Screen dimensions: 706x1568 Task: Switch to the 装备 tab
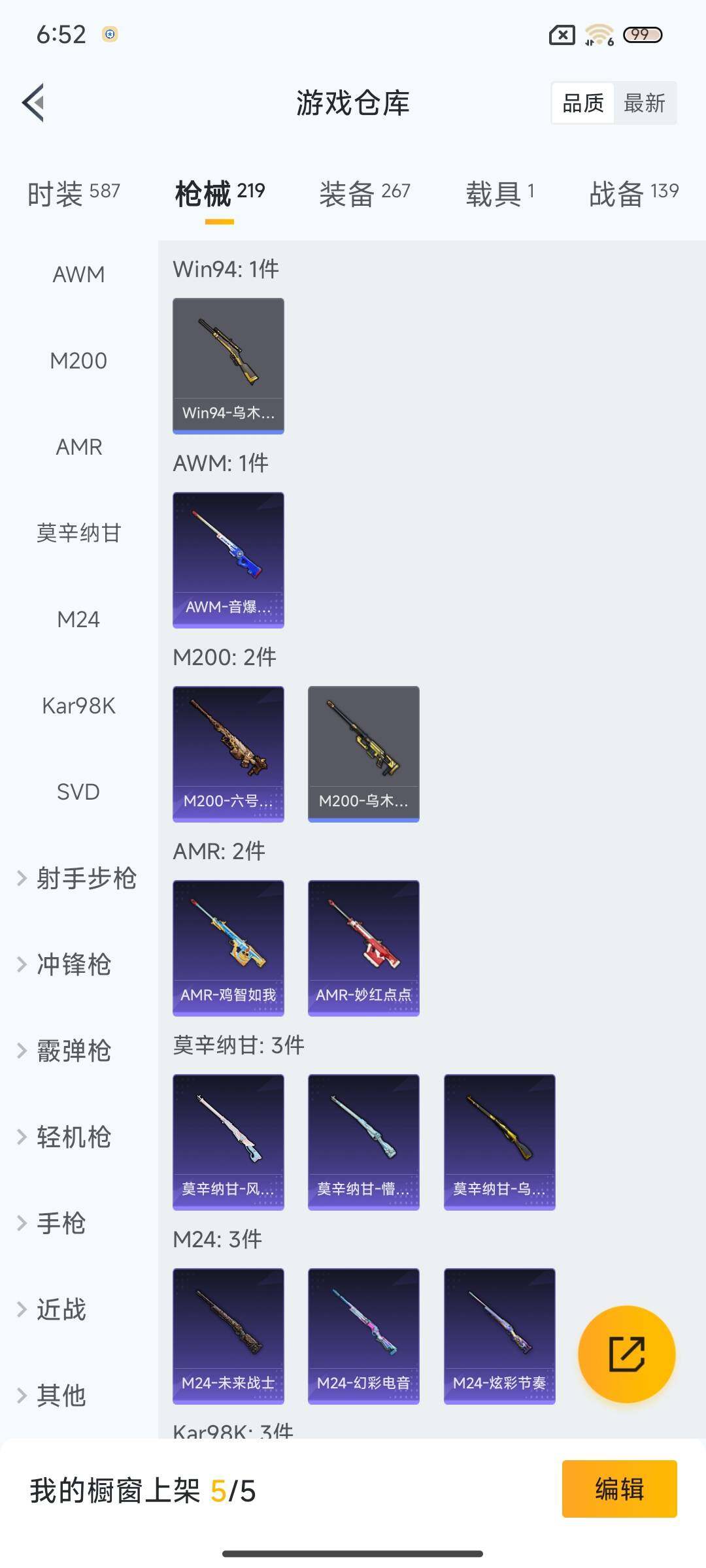coord(364,193)
